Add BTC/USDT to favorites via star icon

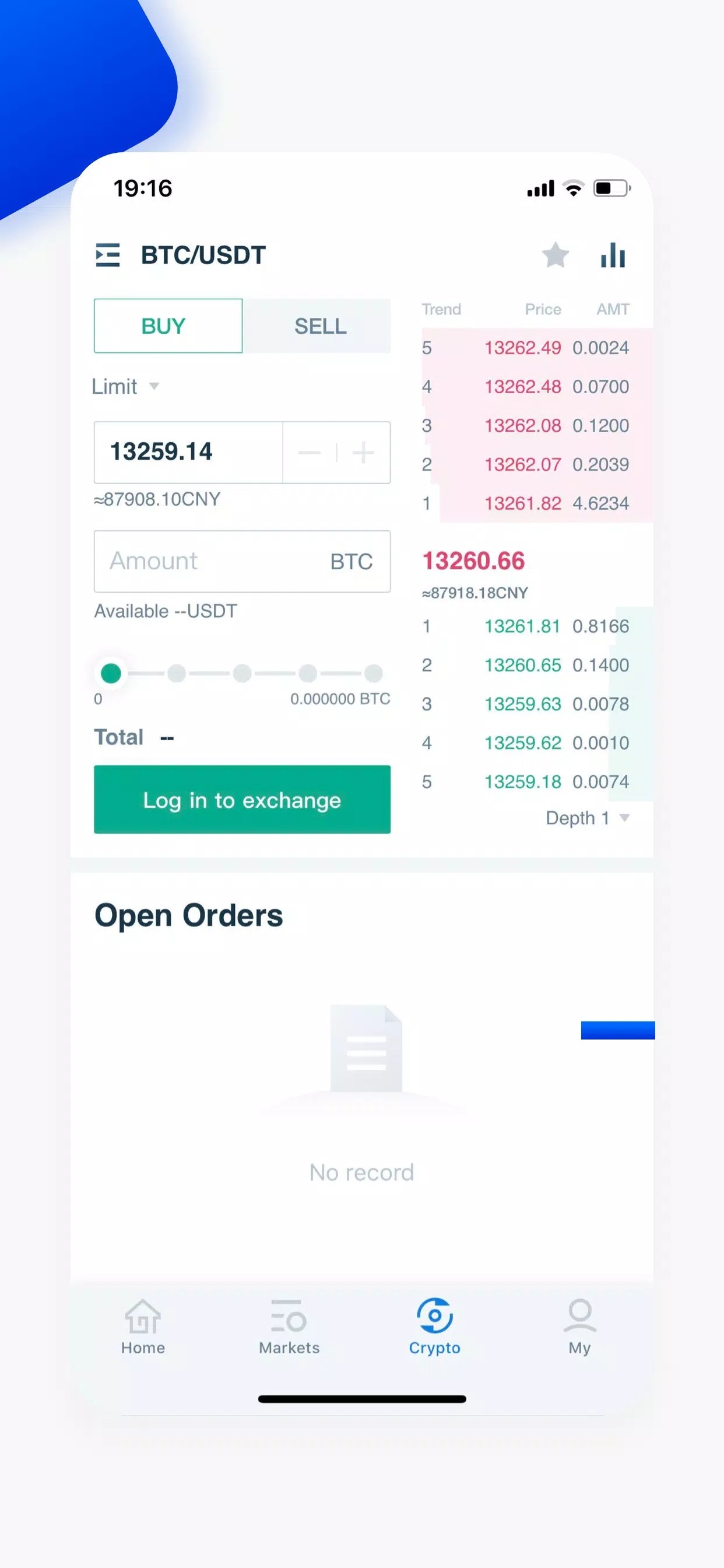(555, 256)
